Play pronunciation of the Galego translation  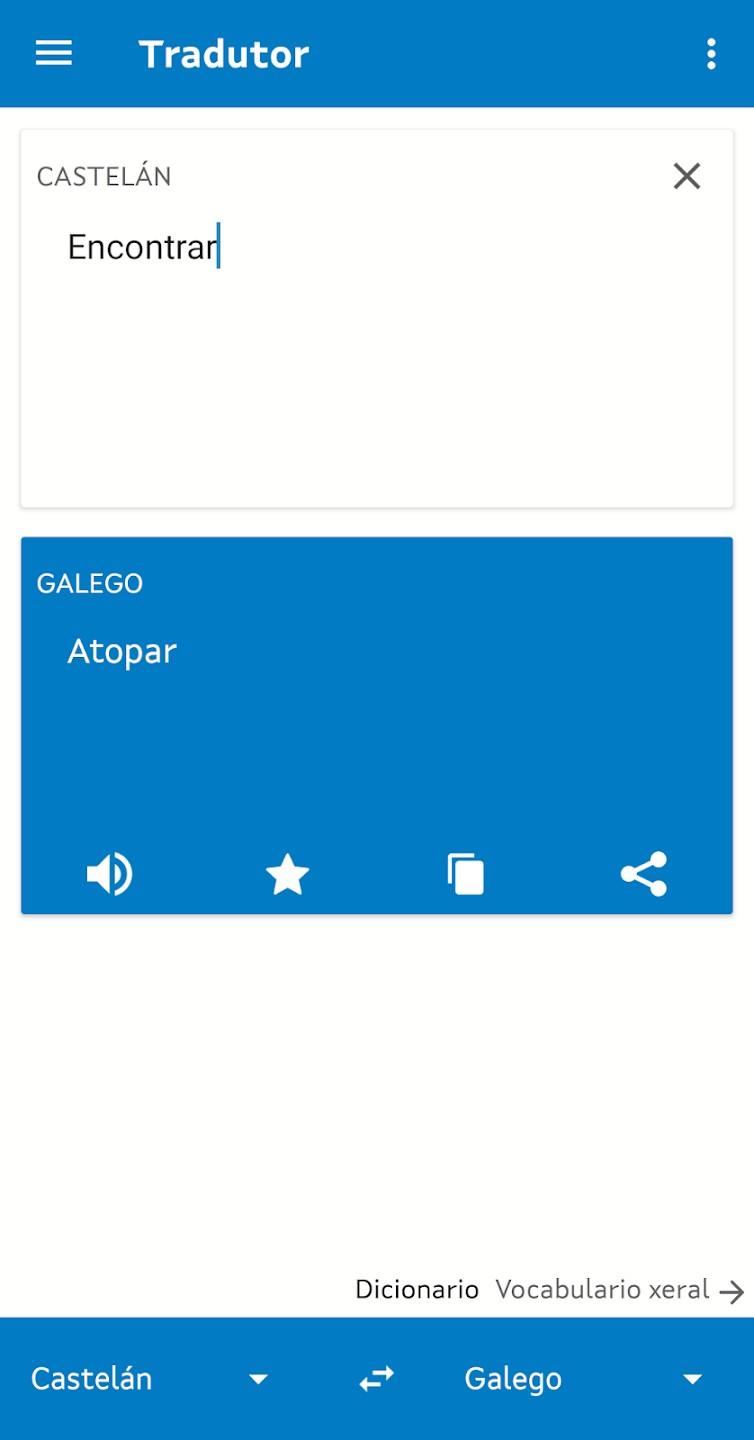pos(110,873)
